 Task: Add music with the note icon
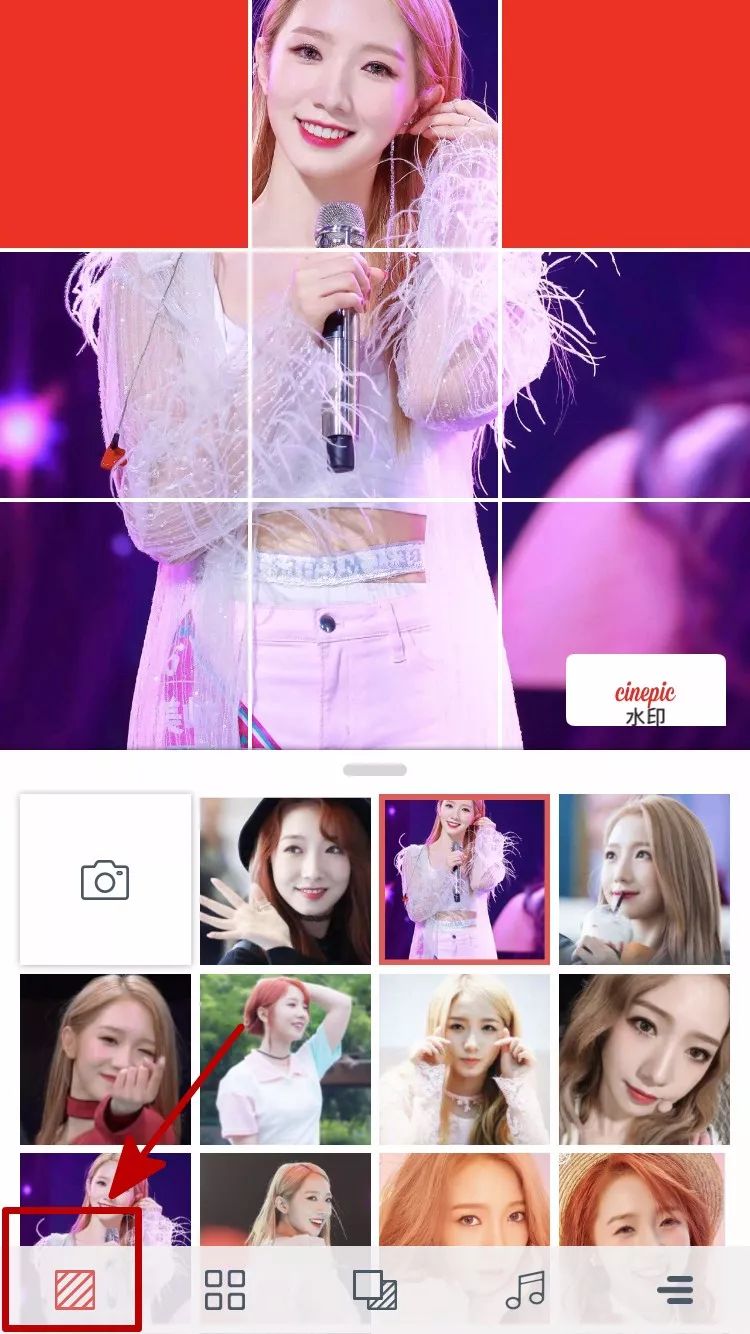[525, 1289]
